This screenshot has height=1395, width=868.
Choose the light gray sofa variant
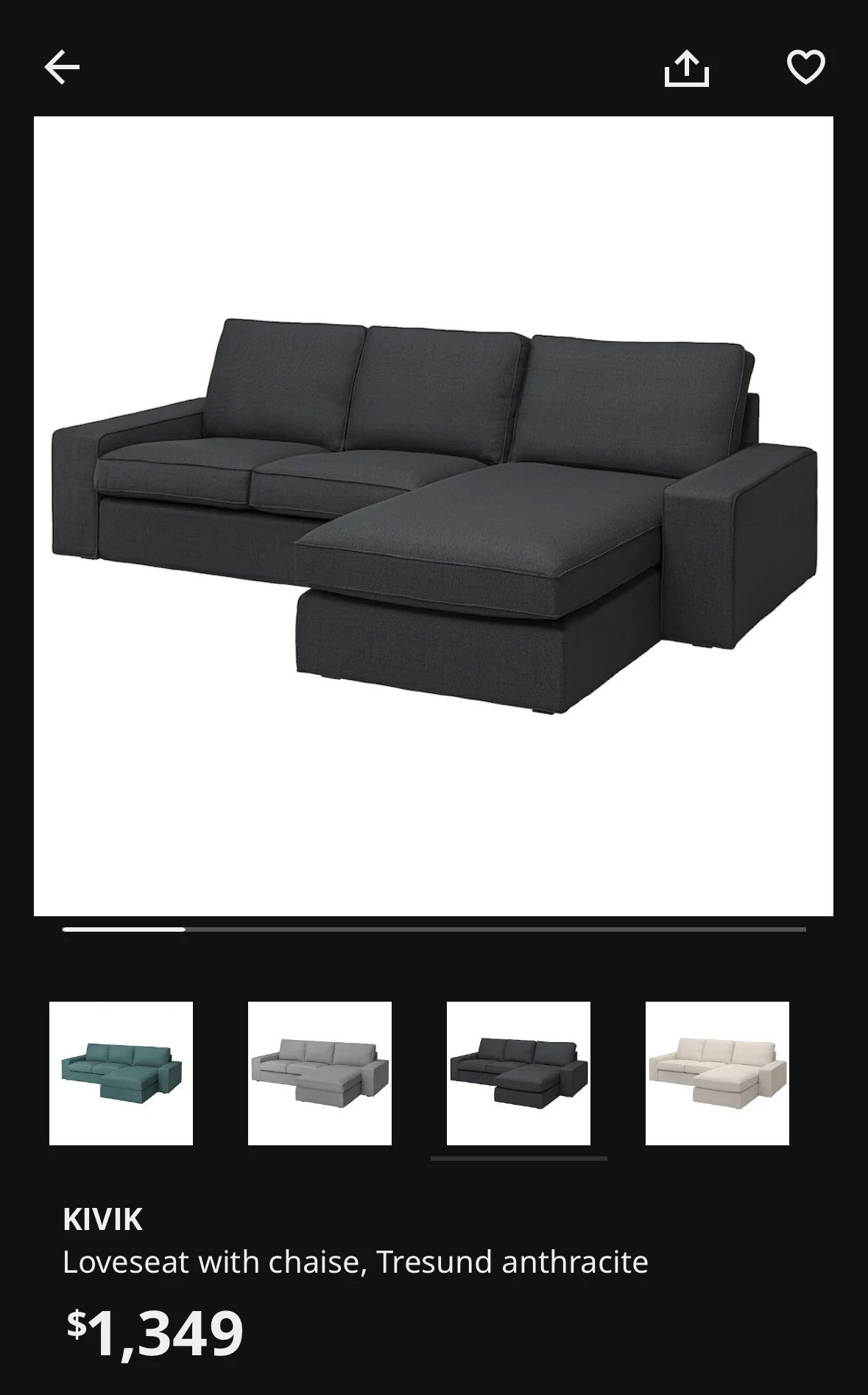click(x=320, y=1073)
